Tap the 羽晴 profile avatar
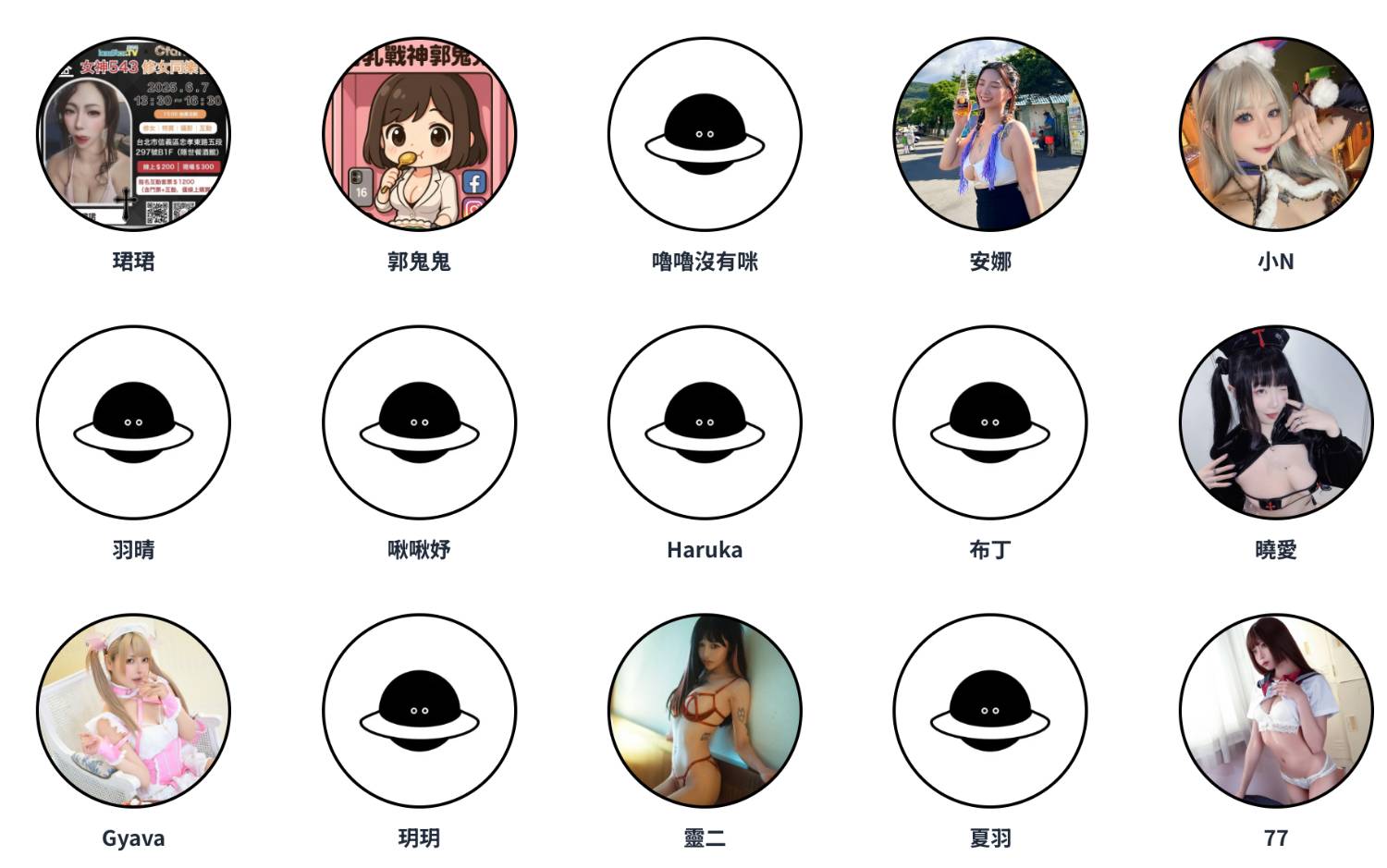The height and width of the screenshot is (868, 1387). point(133,422)
